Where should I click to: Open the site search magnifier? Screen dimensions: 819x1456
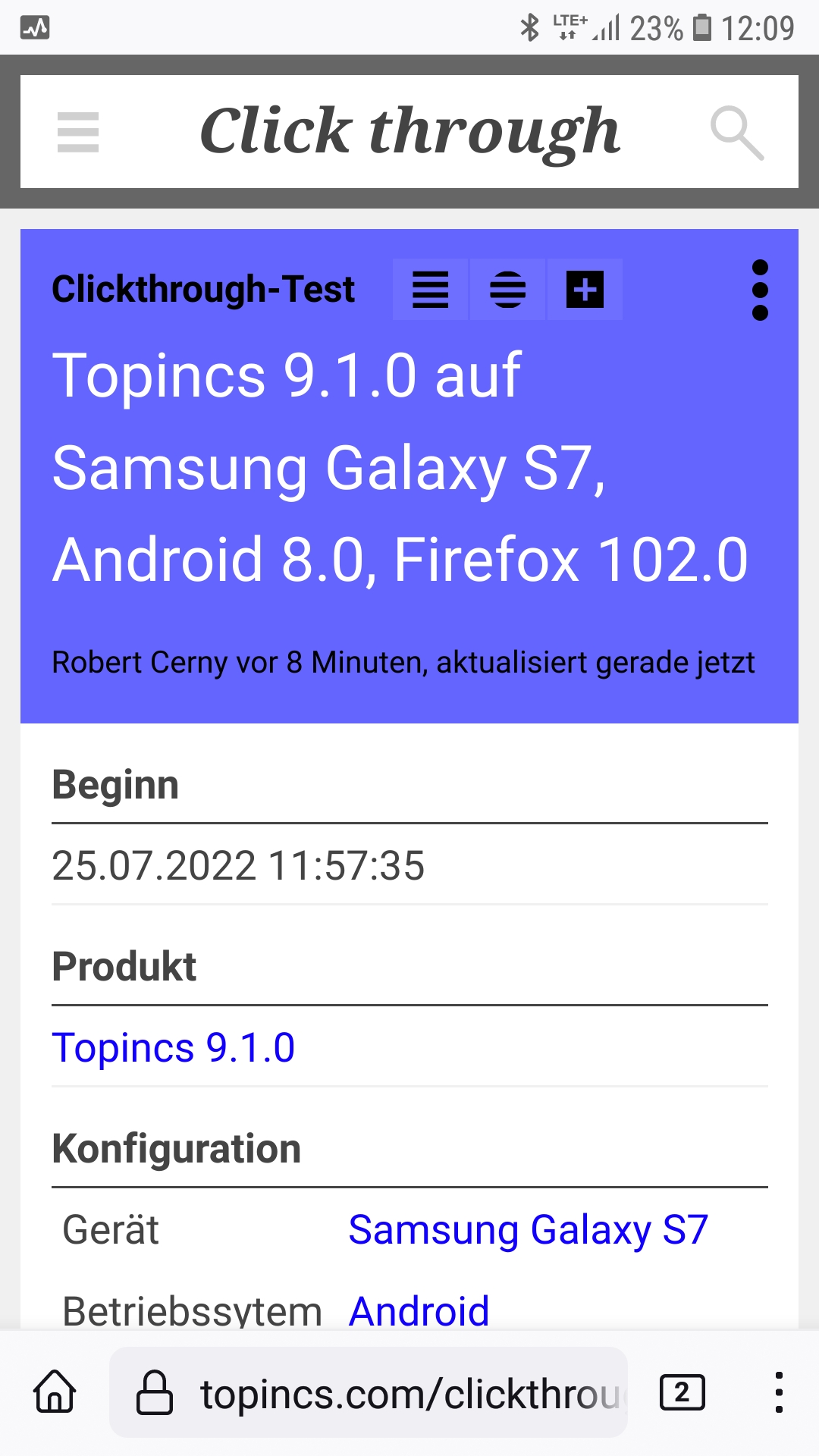pyautogui.click(x=736, y=133)
